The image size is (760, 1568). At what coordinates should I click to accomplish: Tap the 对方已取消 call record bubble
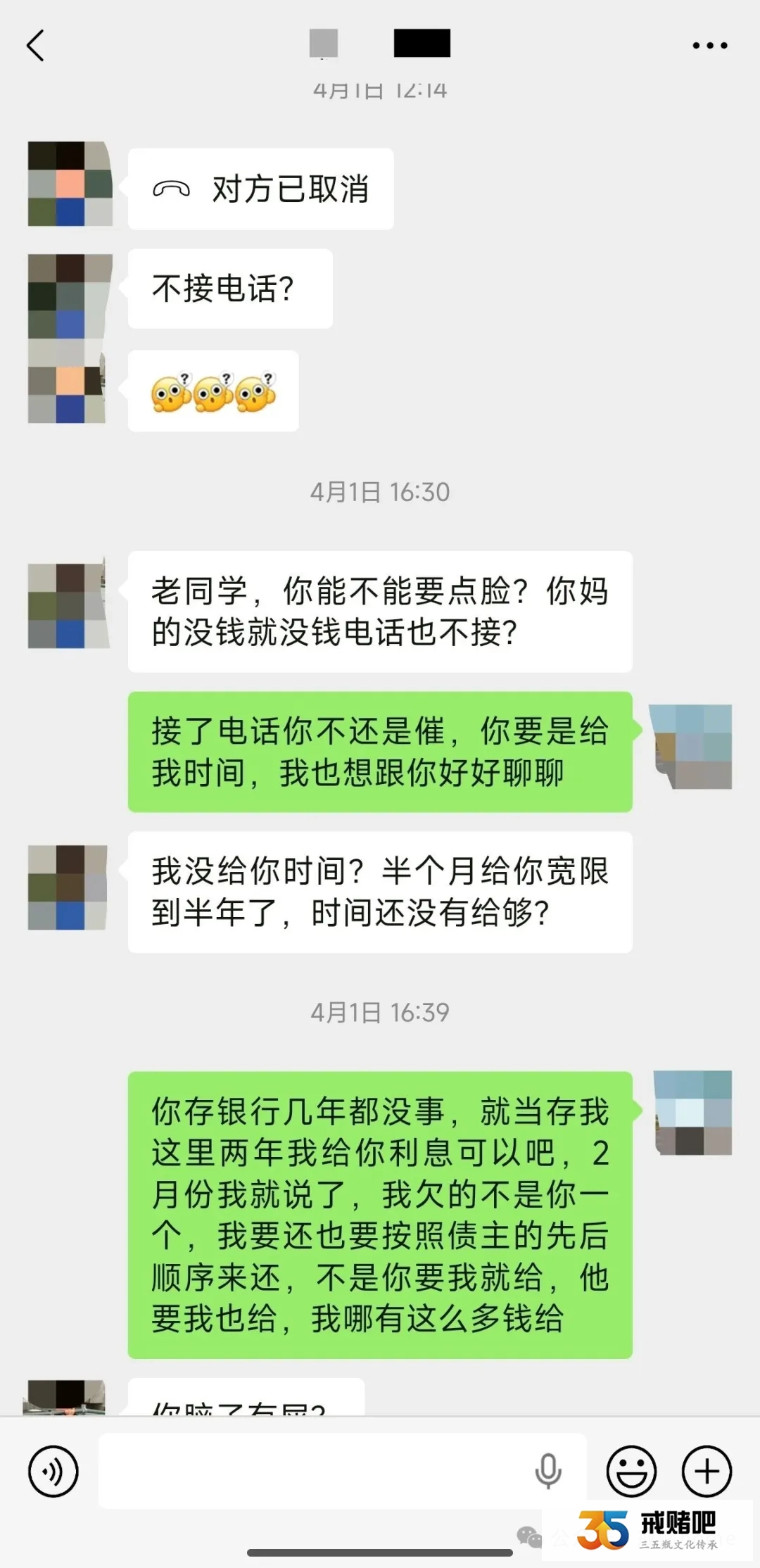tap(259, 188)
